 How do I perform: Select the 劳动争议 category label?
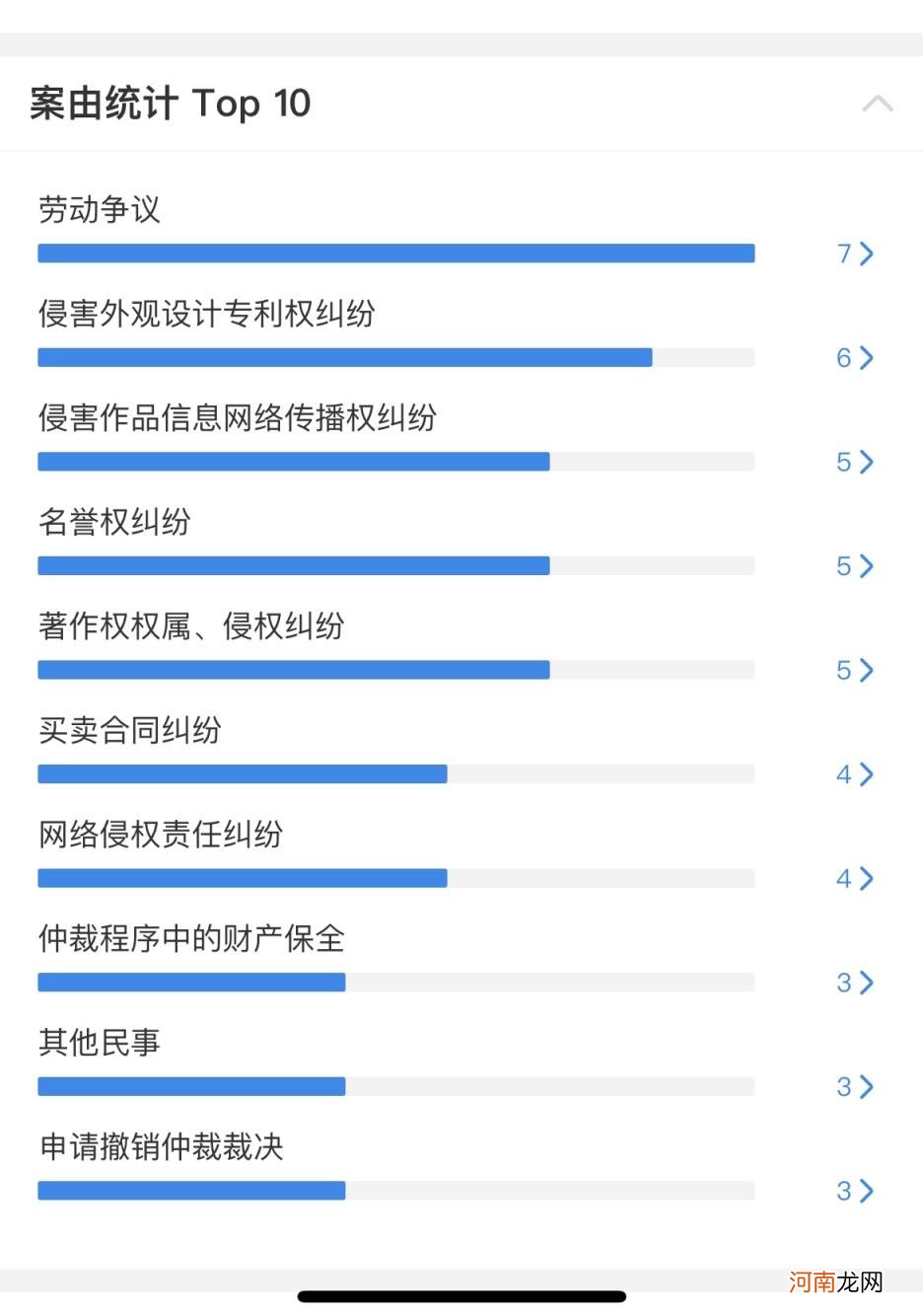point(97,209)
